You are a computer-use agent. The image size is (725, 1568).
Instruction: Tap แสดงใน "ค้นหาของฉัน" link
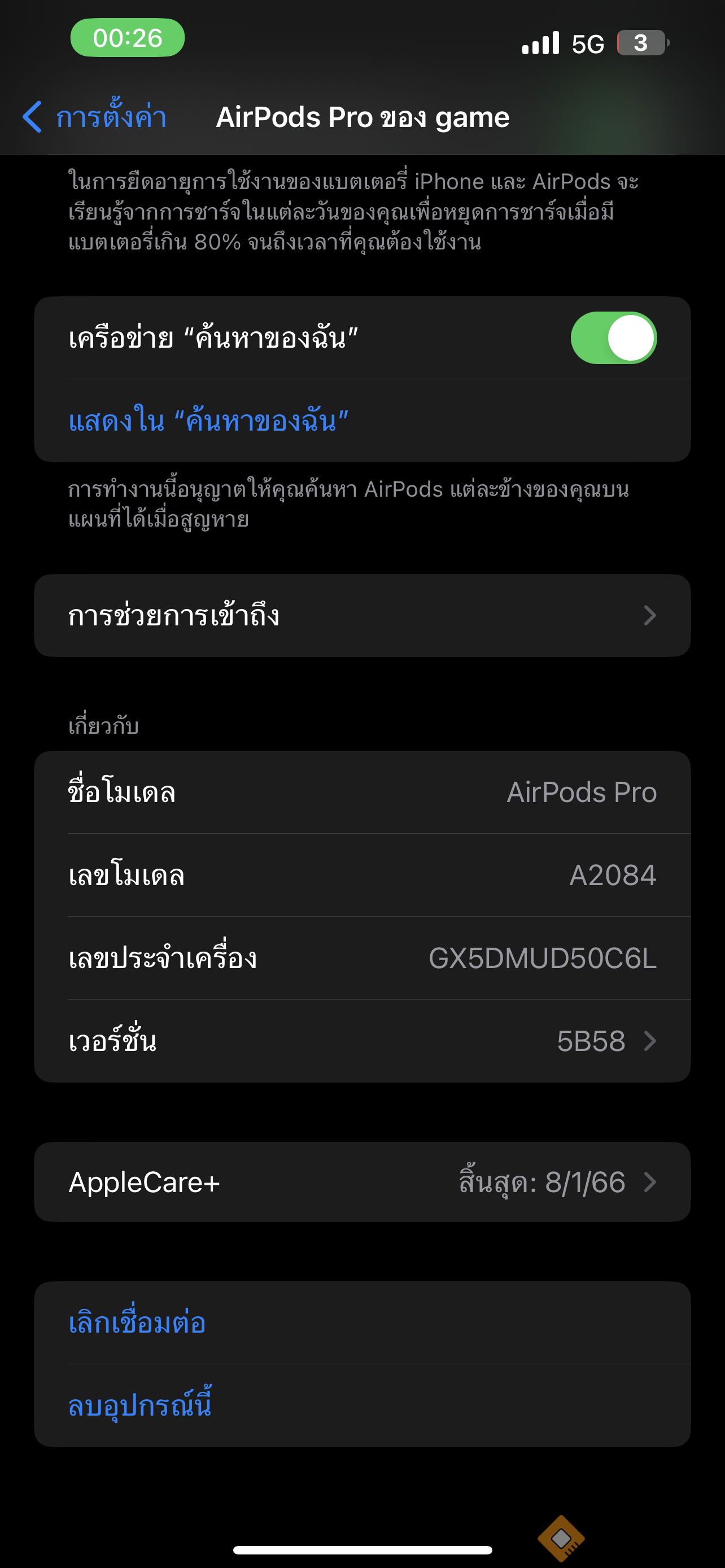[x=208, y=421]
